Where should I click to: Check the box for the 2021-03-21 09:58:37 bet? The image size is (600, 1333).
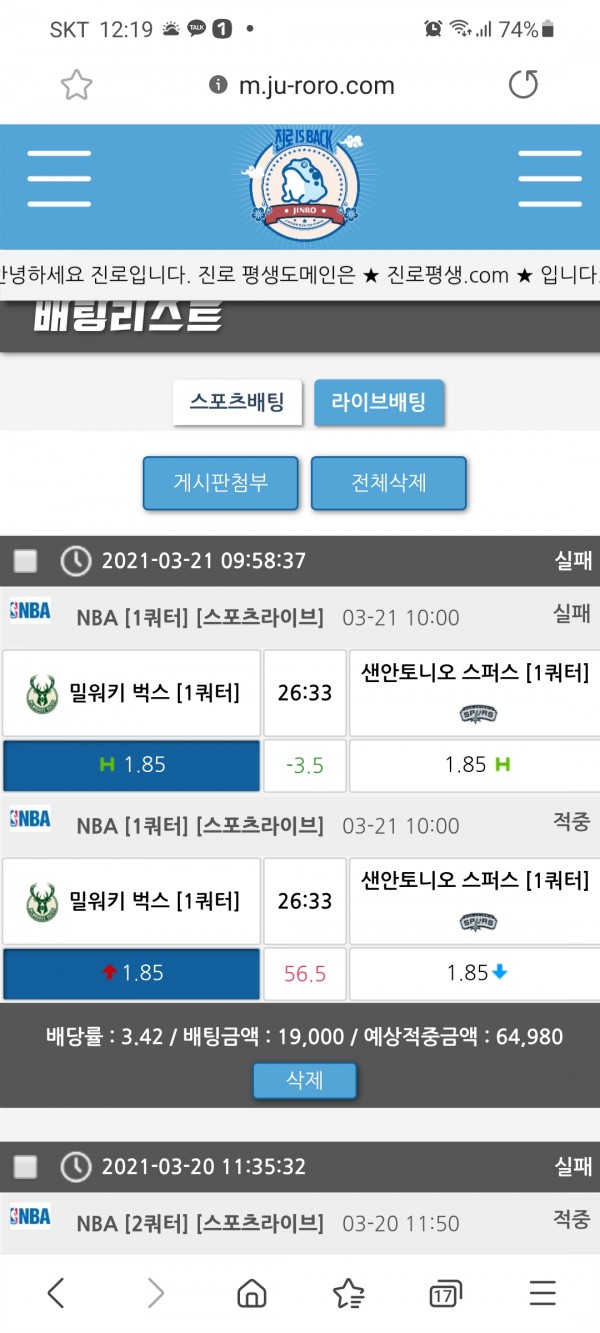[25, 561]
